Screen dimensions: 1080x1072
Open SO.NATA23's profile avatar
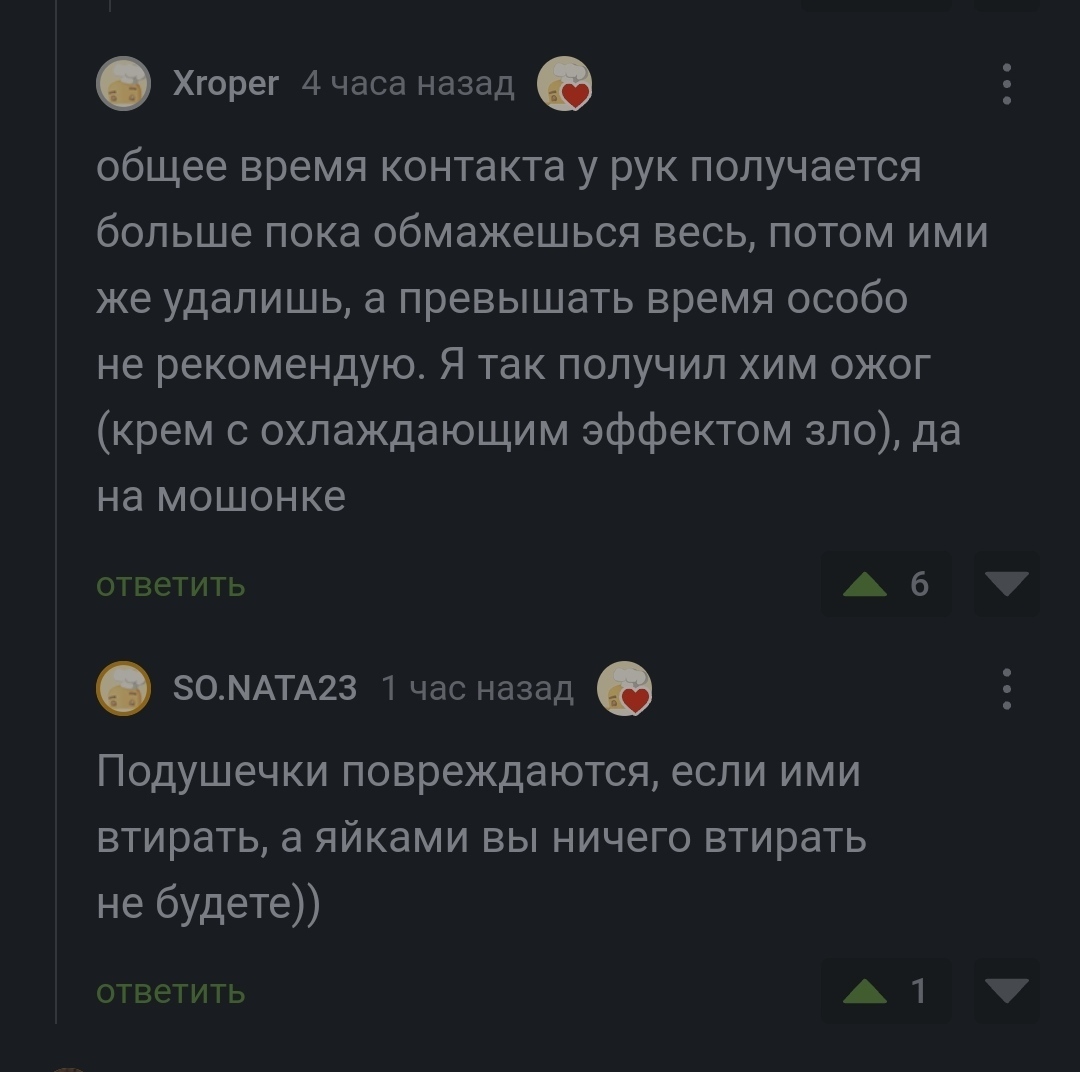pyautogui.click(x=123, y=689)
